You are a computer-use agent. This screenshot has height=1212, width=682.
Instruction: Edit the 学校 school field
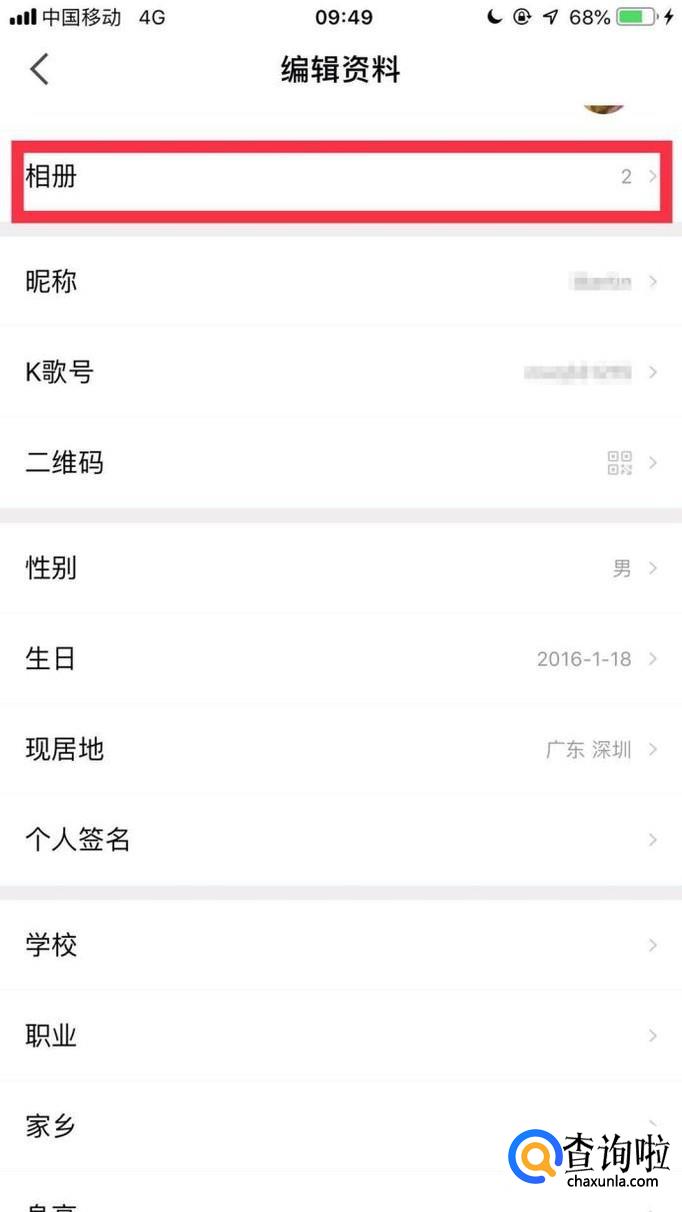(340, 945)
